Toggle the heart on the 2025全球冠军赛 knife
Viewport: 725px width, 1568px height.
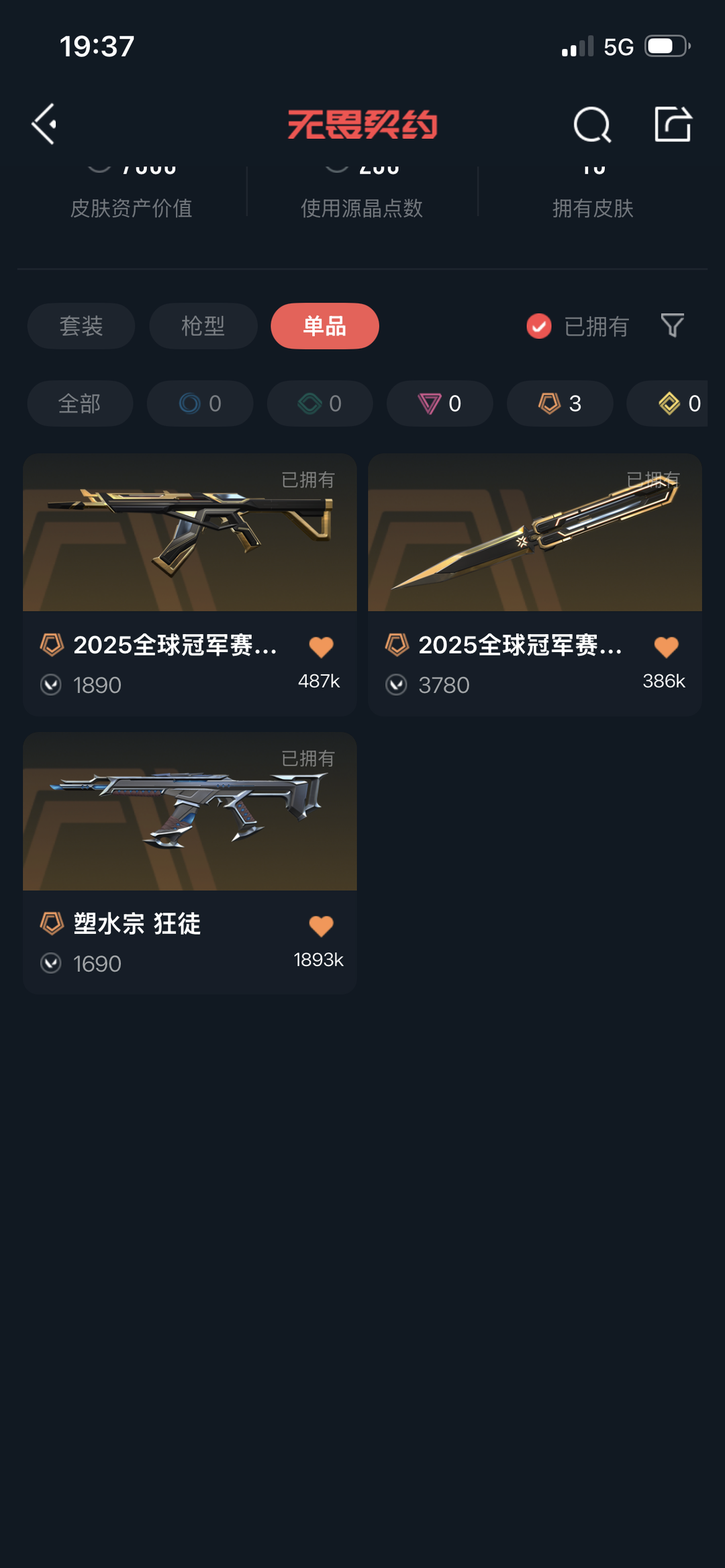[x=665, y=645]
